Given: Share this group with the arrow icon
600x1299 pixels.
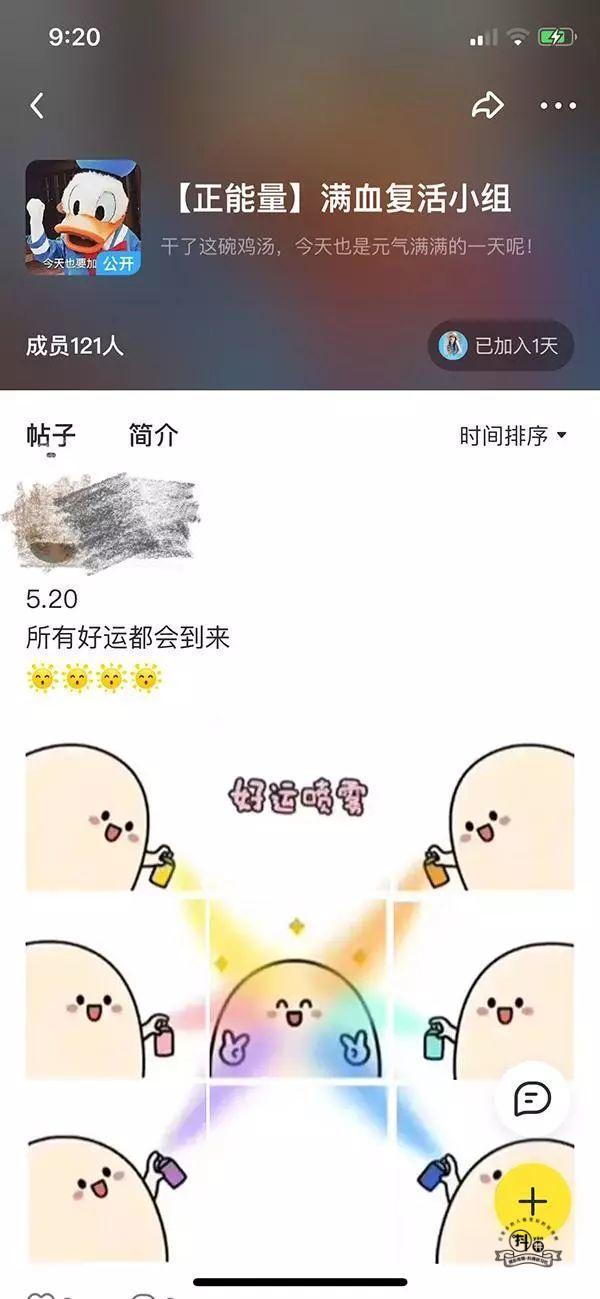Looking at the screenshot, I should 487,106.
